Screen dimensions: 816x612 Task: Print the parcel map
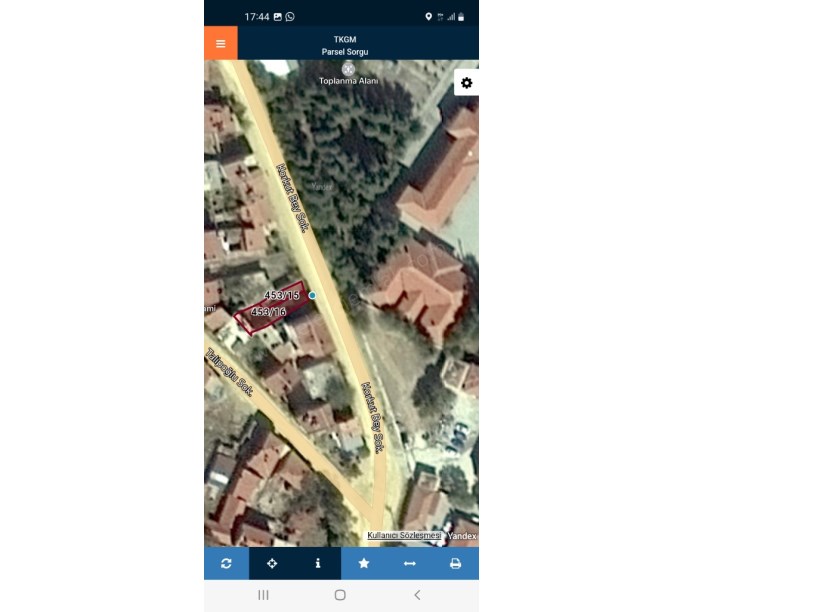tap(455, 563)
